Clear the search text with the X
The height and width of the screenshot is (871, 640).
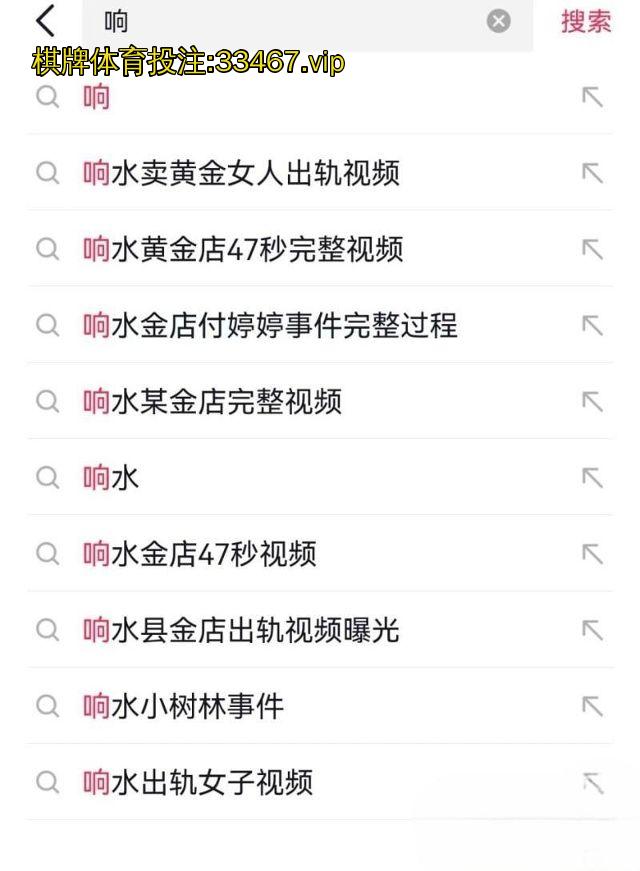(x=498, y=21)
